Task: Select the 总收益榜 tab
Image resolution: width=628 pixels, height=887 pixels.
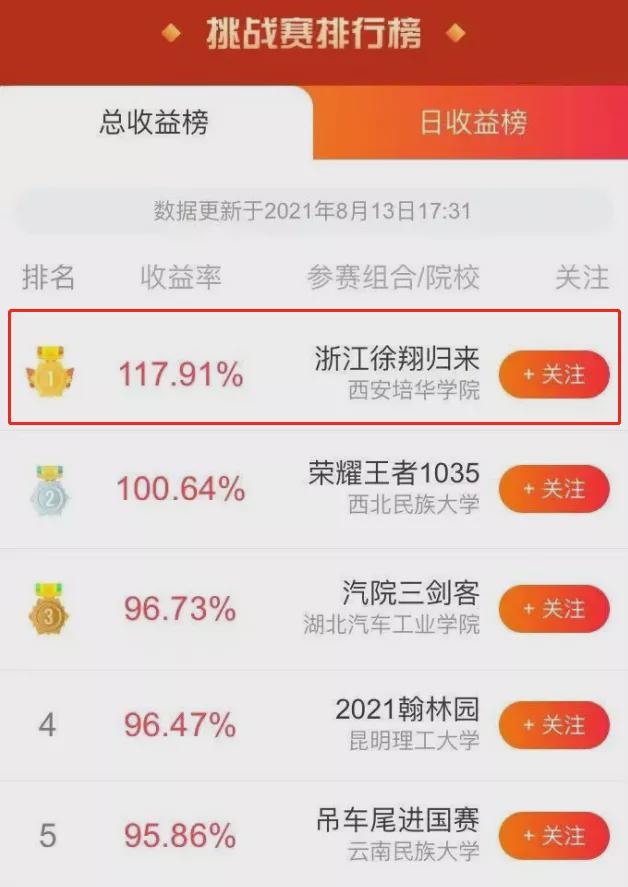Action: (x=154, y=122)
